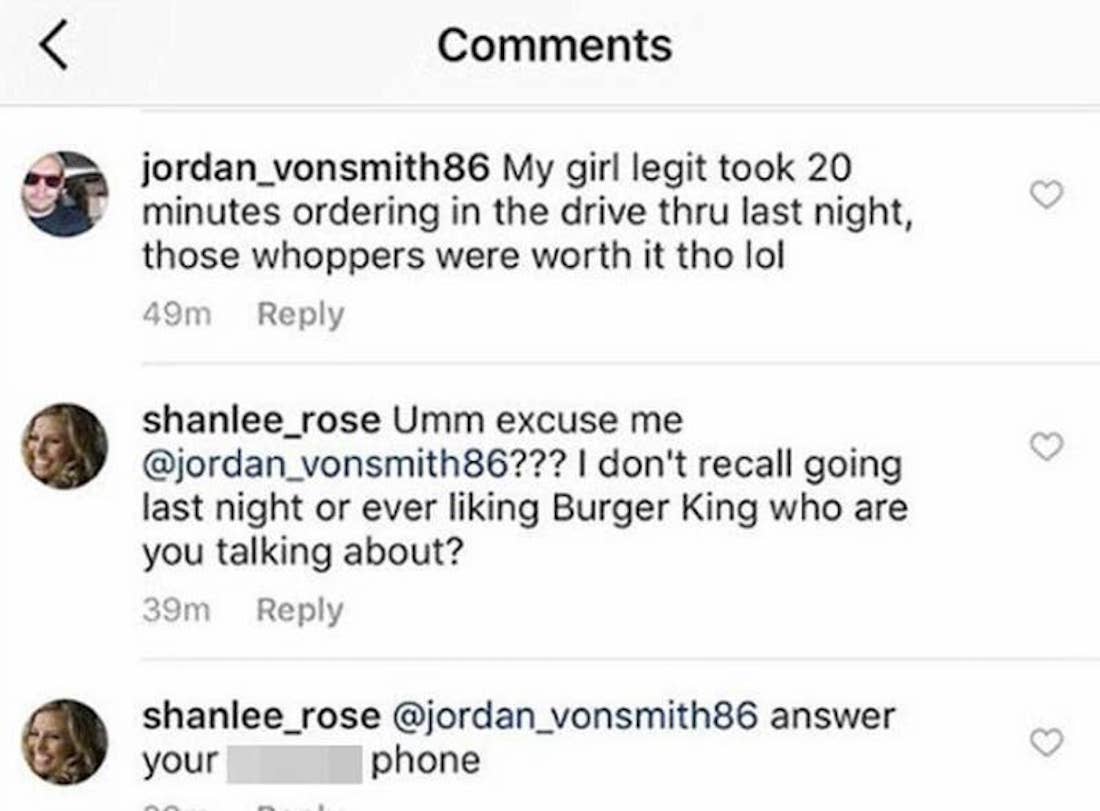
Task: Open @jordan_vonsmith86 mention in Burger King comment
Action: 328,464
